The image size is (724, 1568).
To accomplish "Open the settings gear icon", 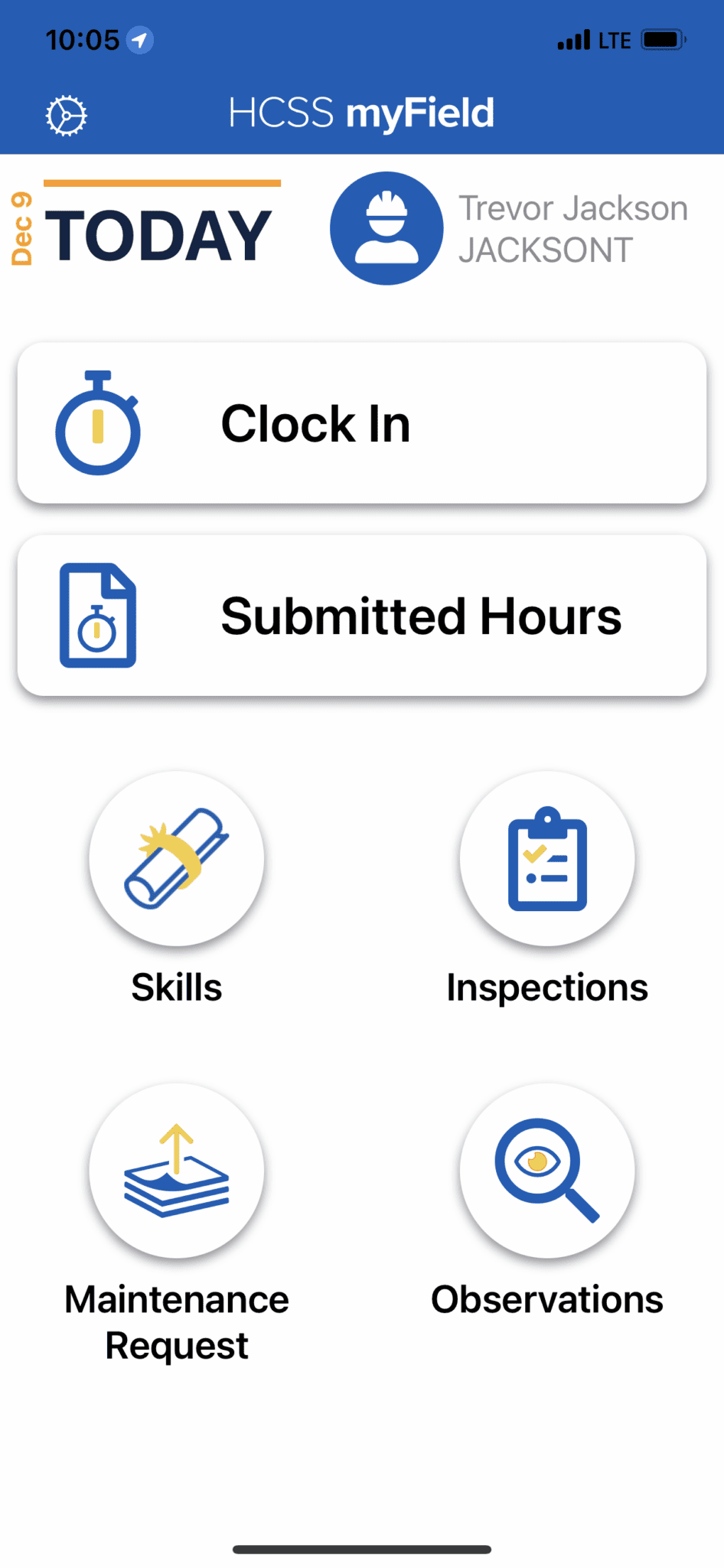I will 66,115.
